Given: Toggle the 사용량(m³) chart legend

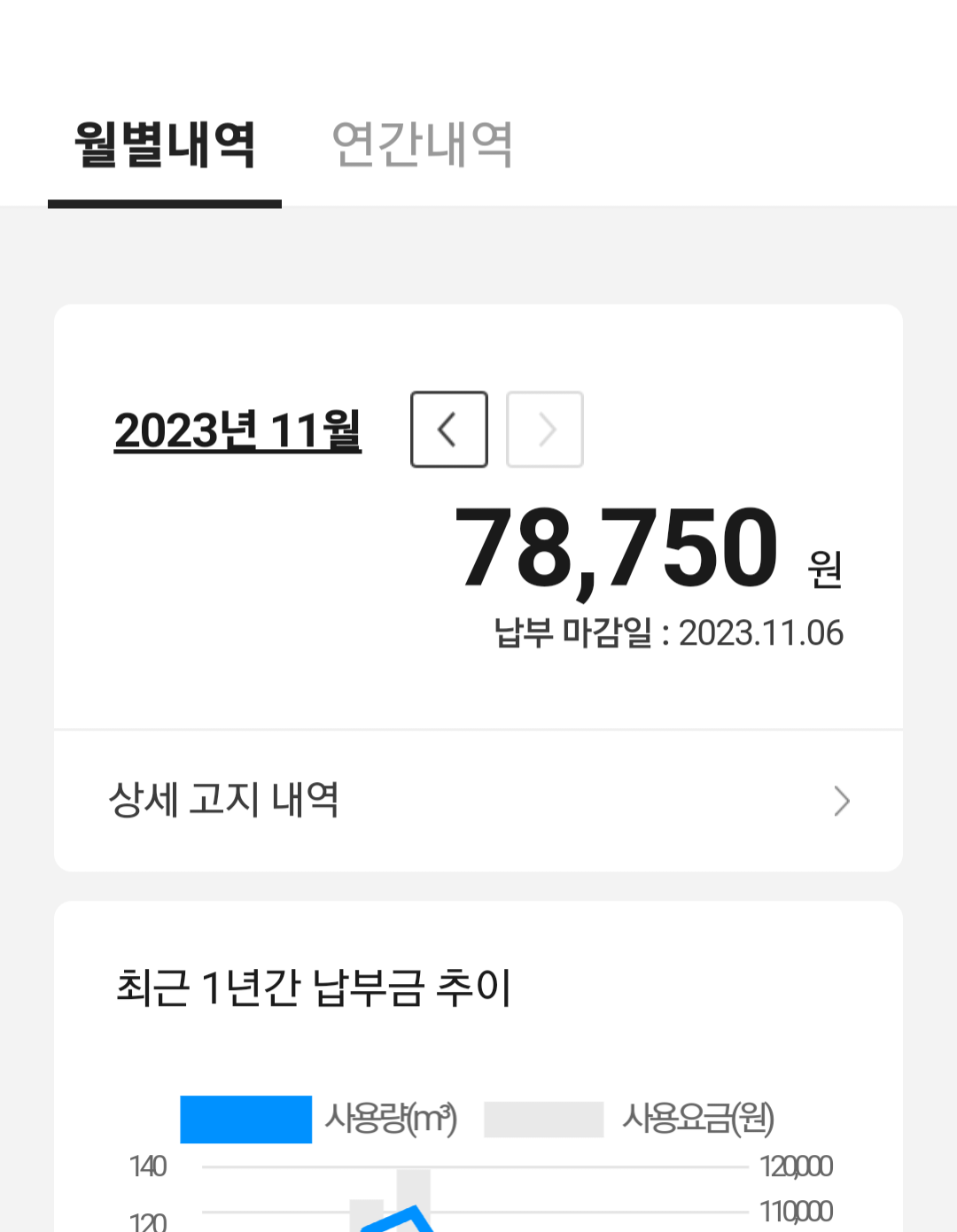Looking at the screenshot, I should (319, 1119).
